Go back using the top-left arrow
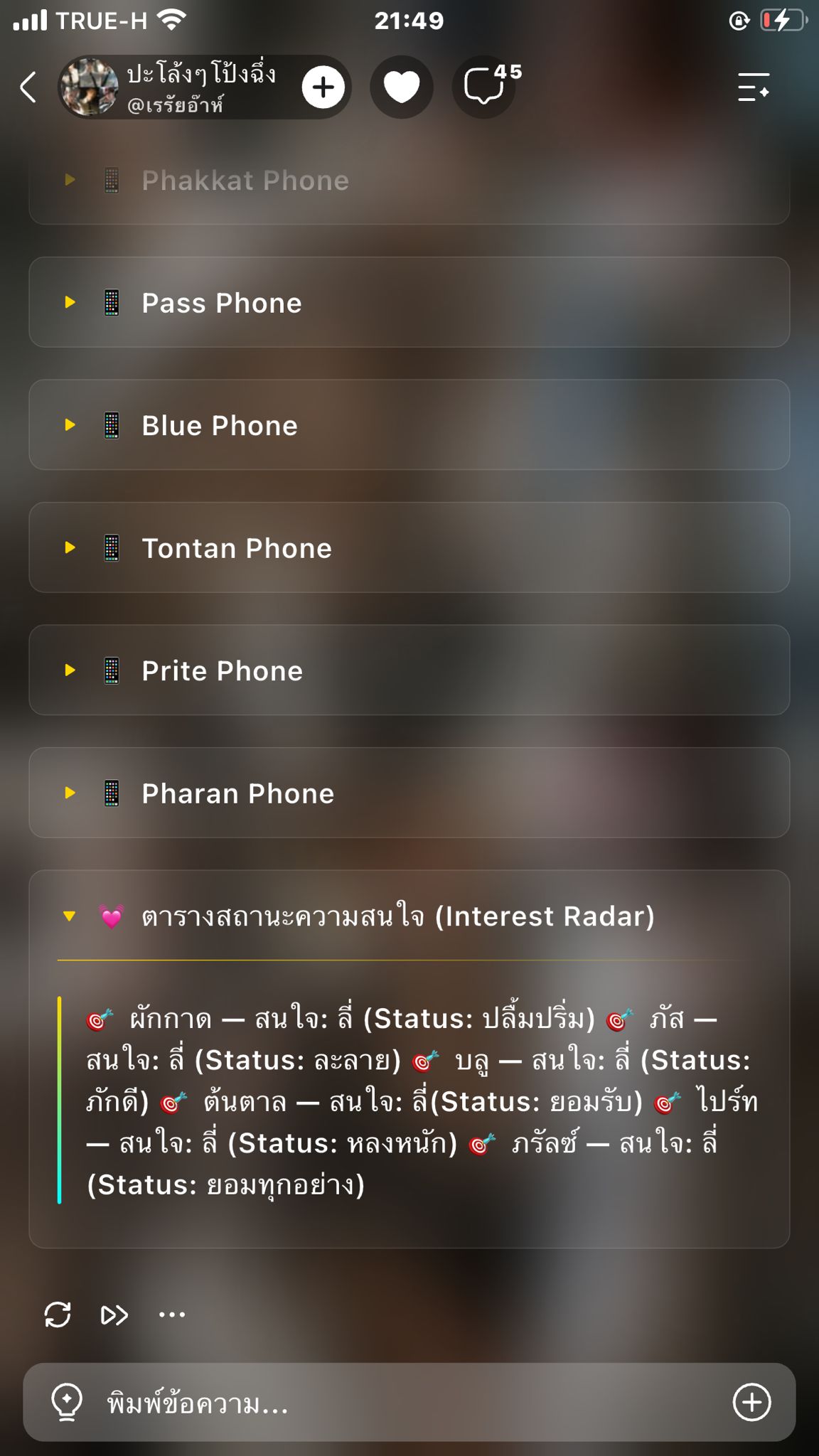The height and width of the screenshot is (1456, 819). [x=28, y=87]
